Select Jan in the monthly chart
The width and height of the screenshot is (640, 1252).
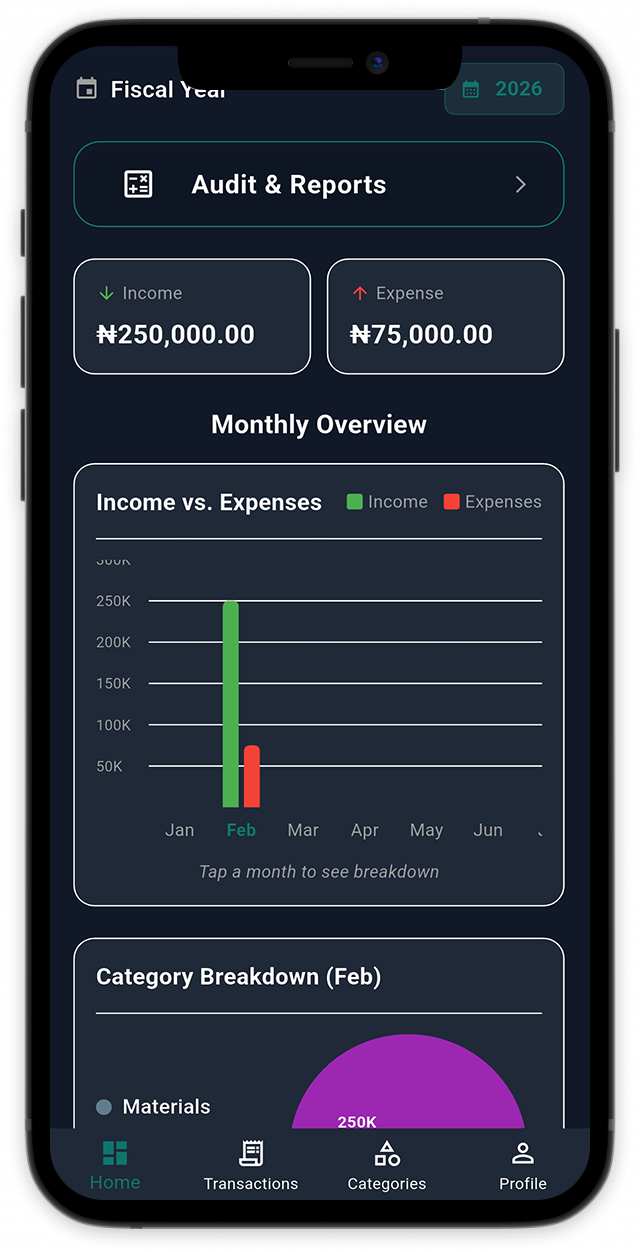point(180,830)
